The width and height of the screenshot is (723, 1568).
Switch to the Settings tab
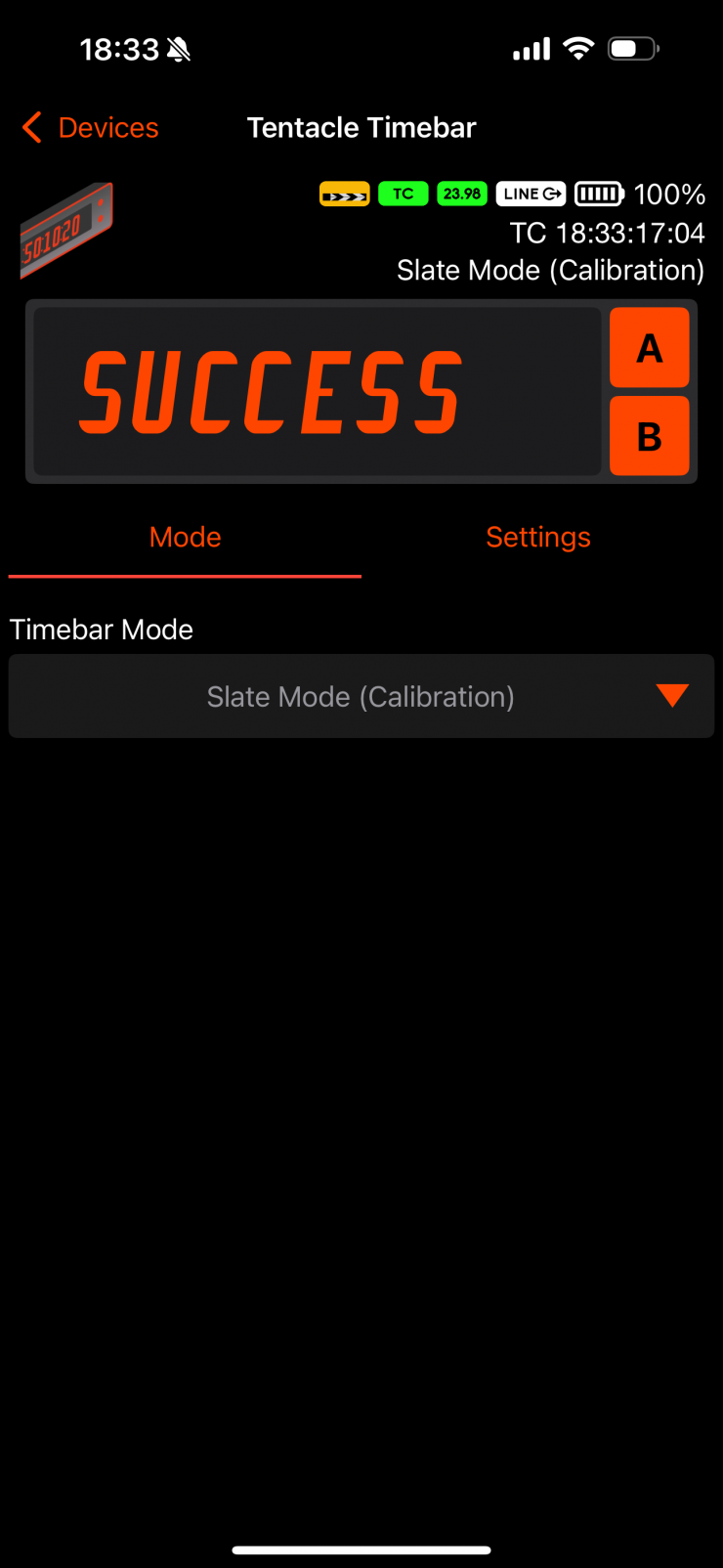(x=538, y=537)
